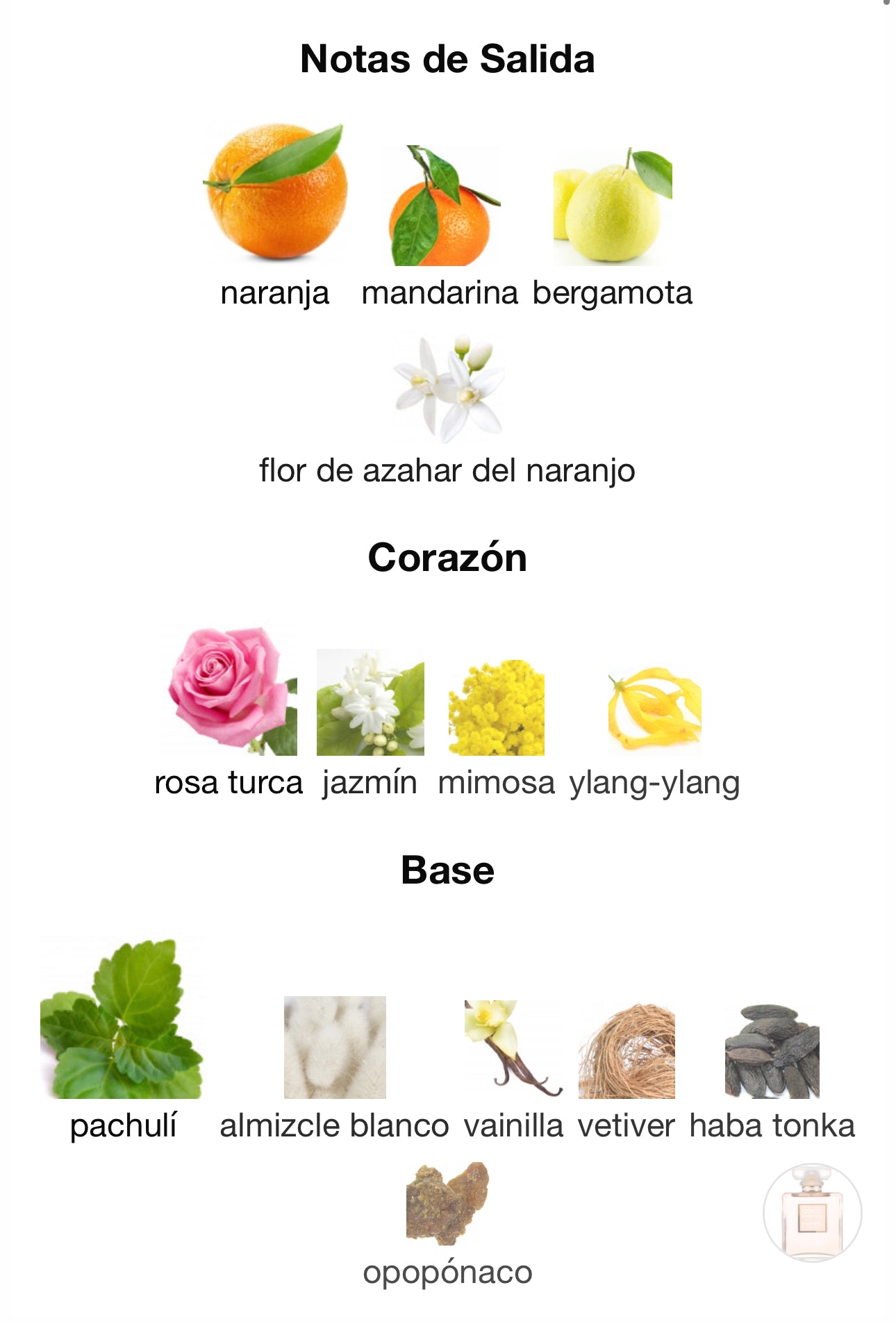The image size is (896, 1324).
Task: Open flor de azahar del naranjo note
Action: click(x=448, y=390)
